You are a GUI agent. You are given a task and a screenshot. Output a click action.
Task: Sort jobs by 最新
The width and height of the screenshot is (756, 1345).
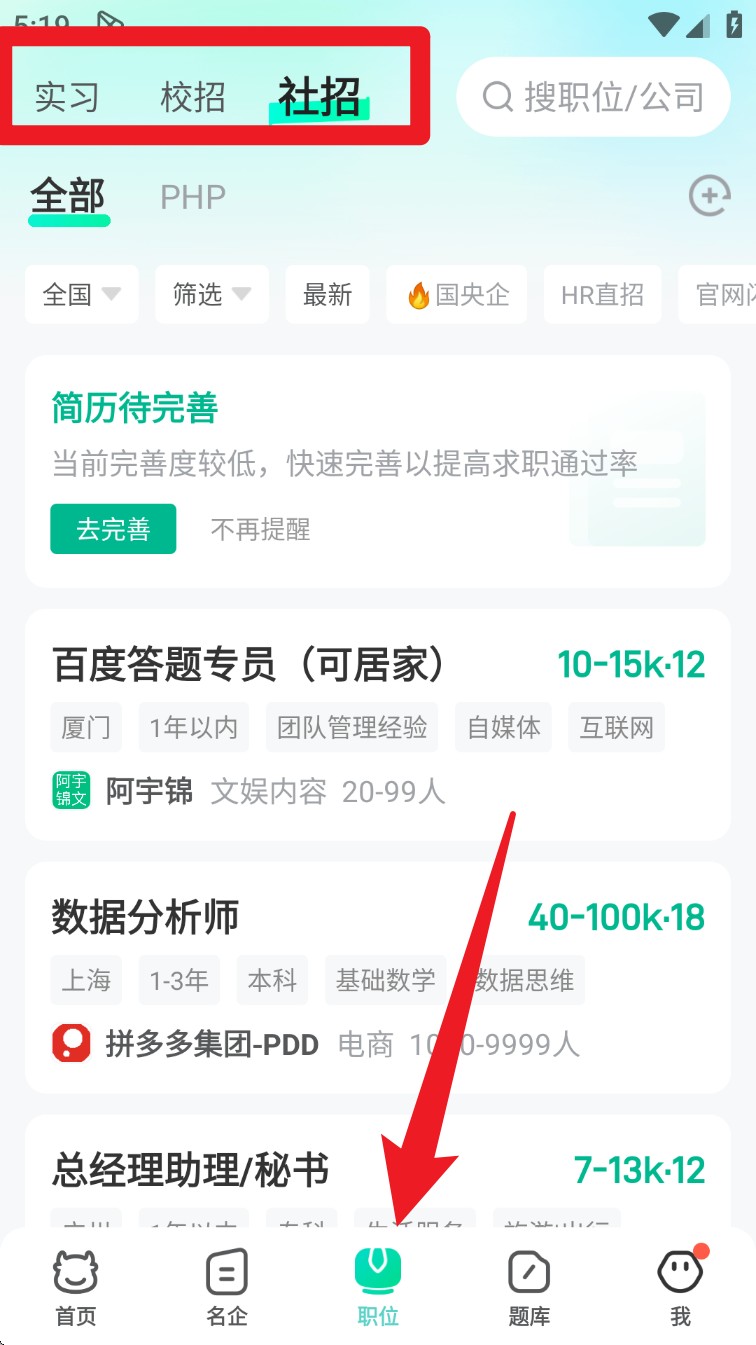coord(328,295)
